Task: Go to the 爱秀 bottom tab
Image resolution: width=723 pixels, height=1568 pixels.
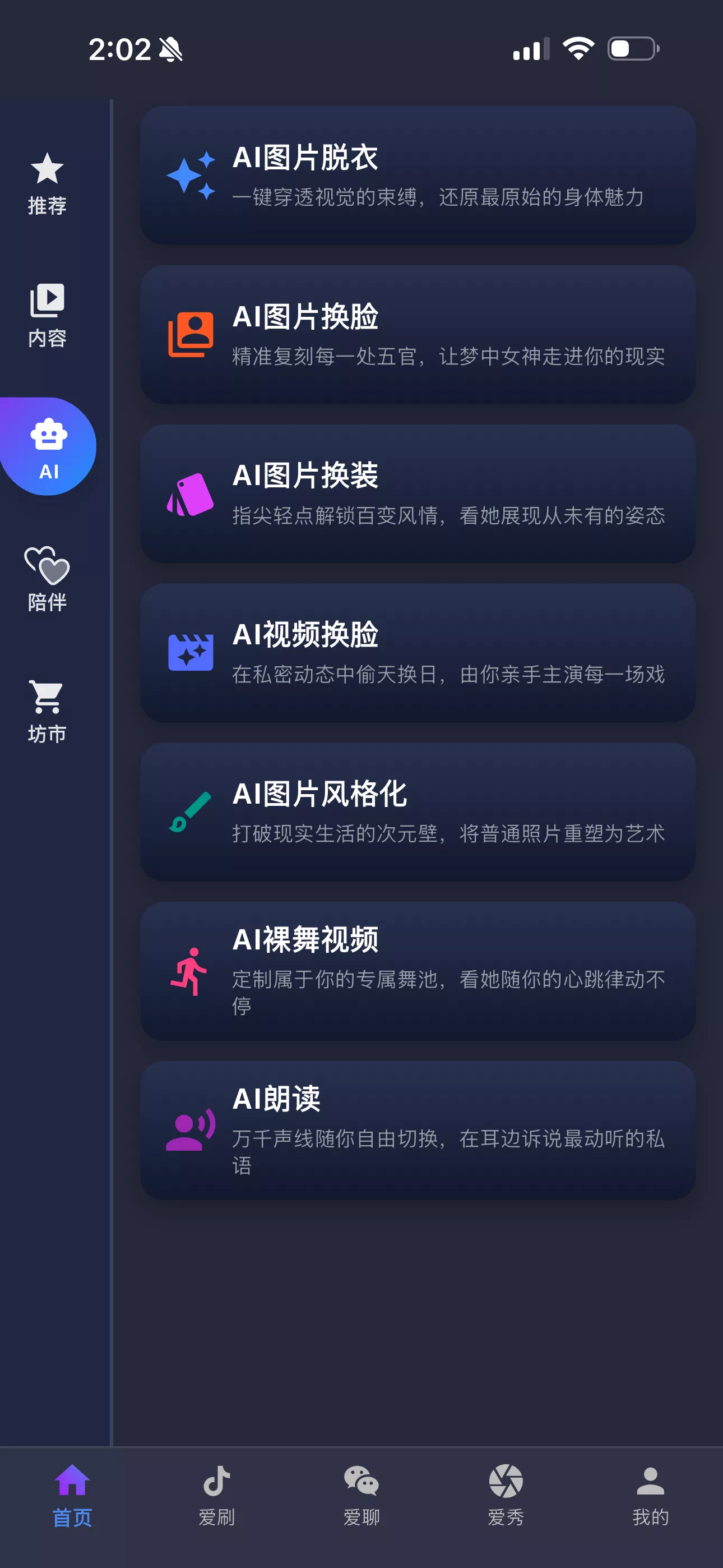Action: [x=506, y=1495]
